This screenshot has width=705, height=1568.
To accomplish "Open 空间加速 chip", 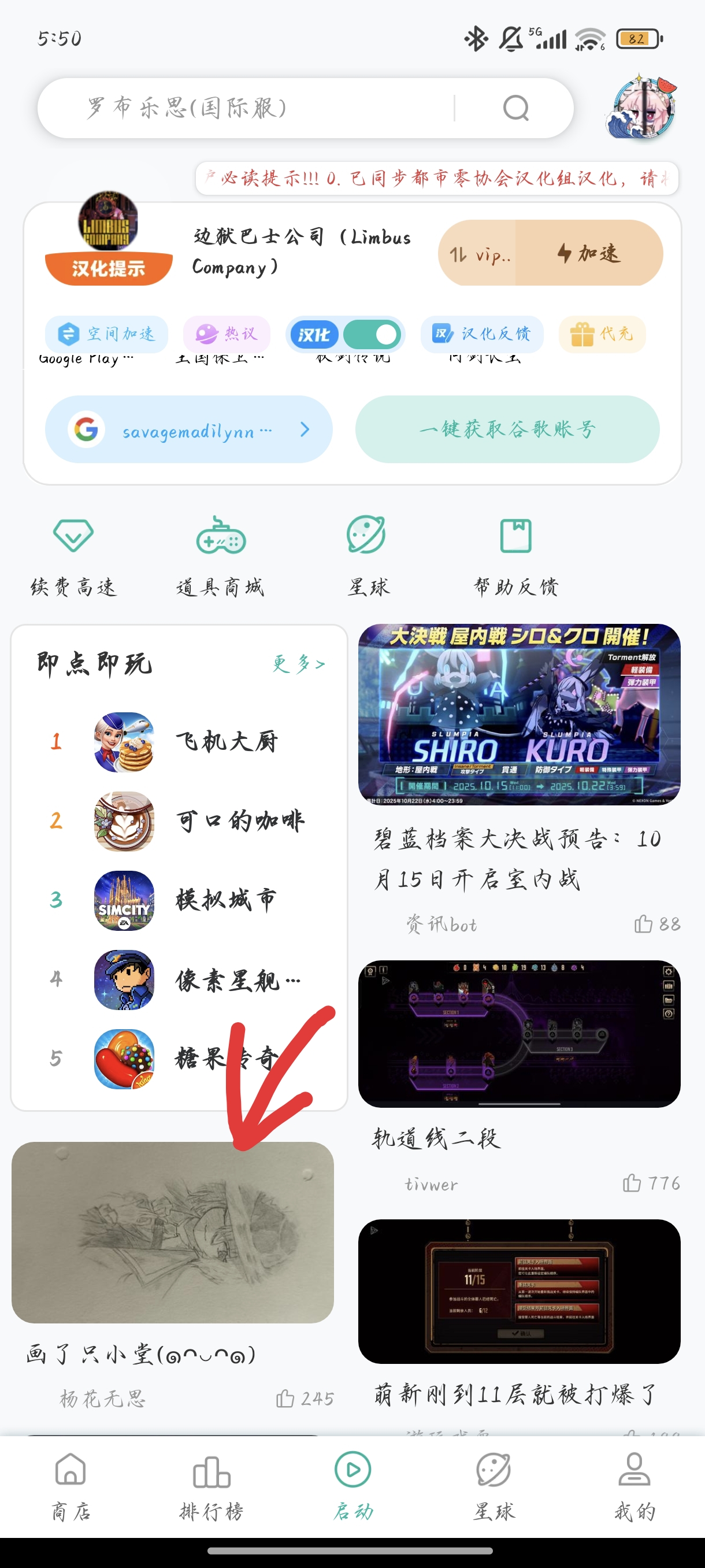I will (x=106, y=334).
